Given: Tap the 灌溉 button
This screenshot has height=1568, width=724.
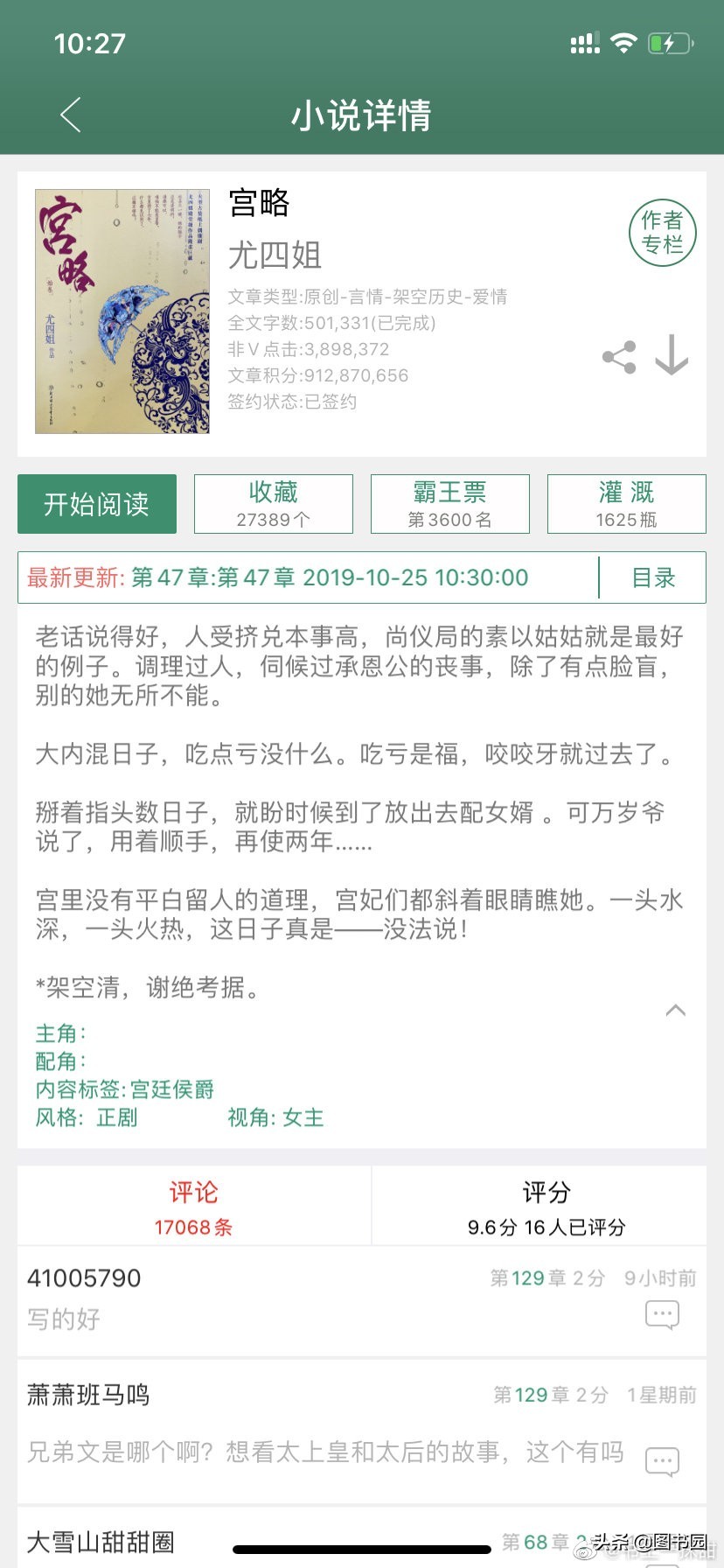Looking at the screenshot, I should (x=627, y=504).
